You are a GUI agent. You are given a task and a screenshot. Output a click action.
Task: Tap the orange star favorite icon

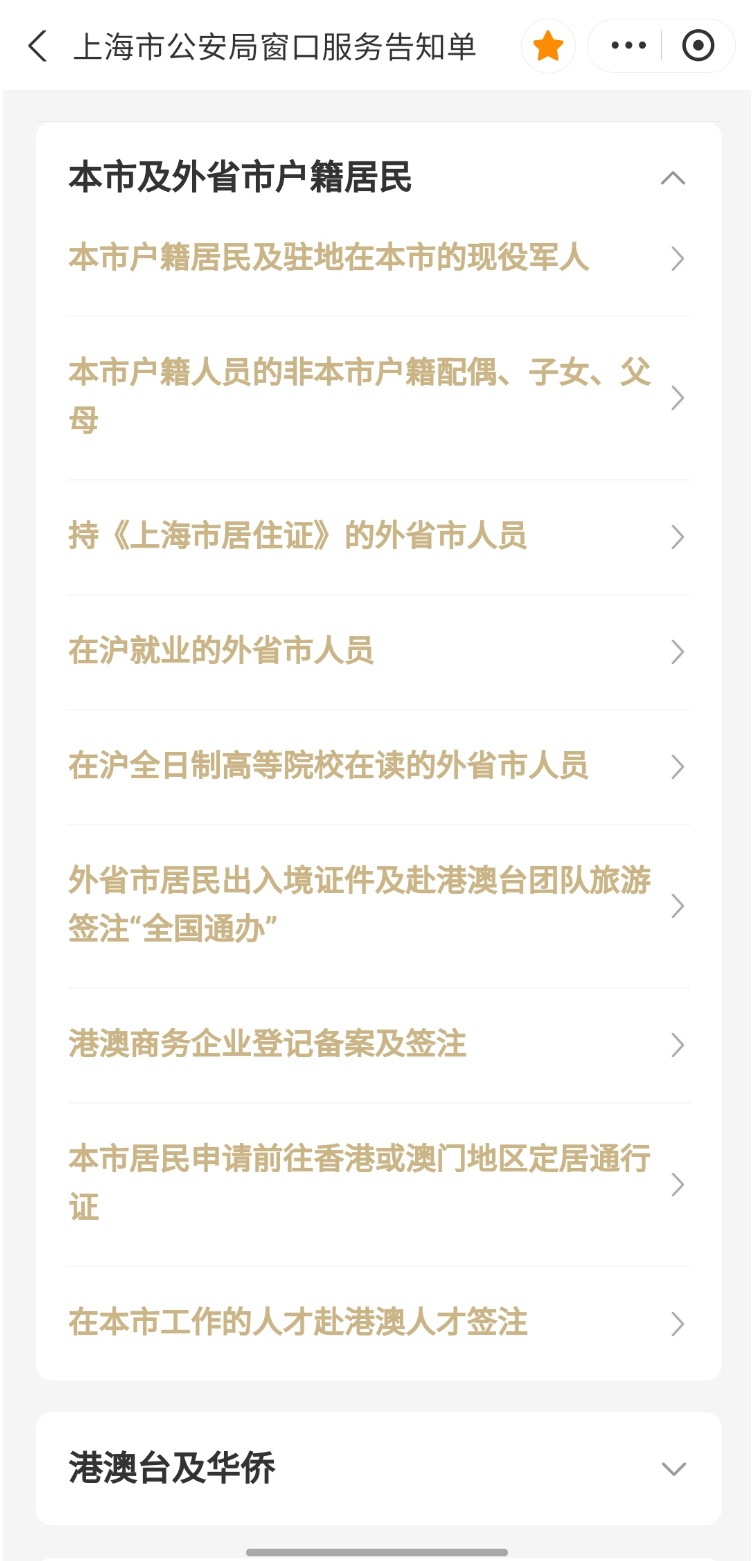(x=548, y=47)
